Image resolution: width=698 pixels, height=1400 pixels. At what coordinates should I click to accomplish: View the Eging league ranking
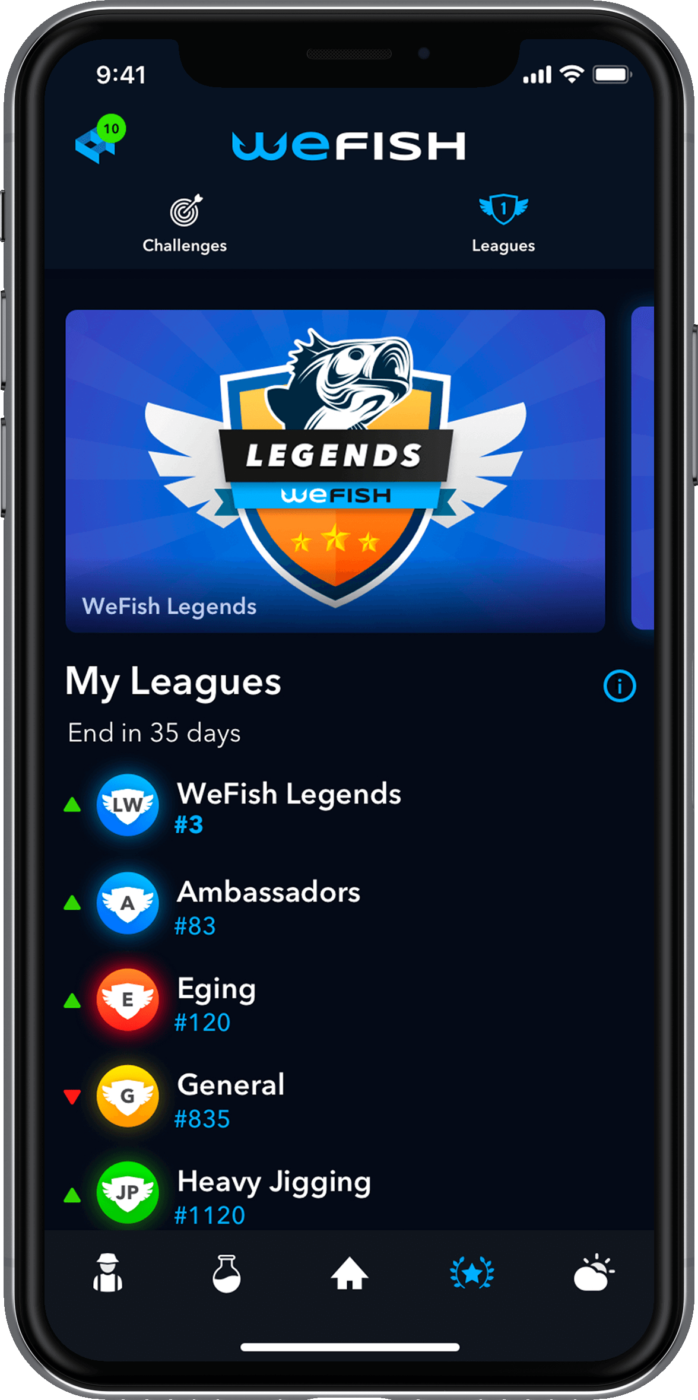(x=350, y=1002)
